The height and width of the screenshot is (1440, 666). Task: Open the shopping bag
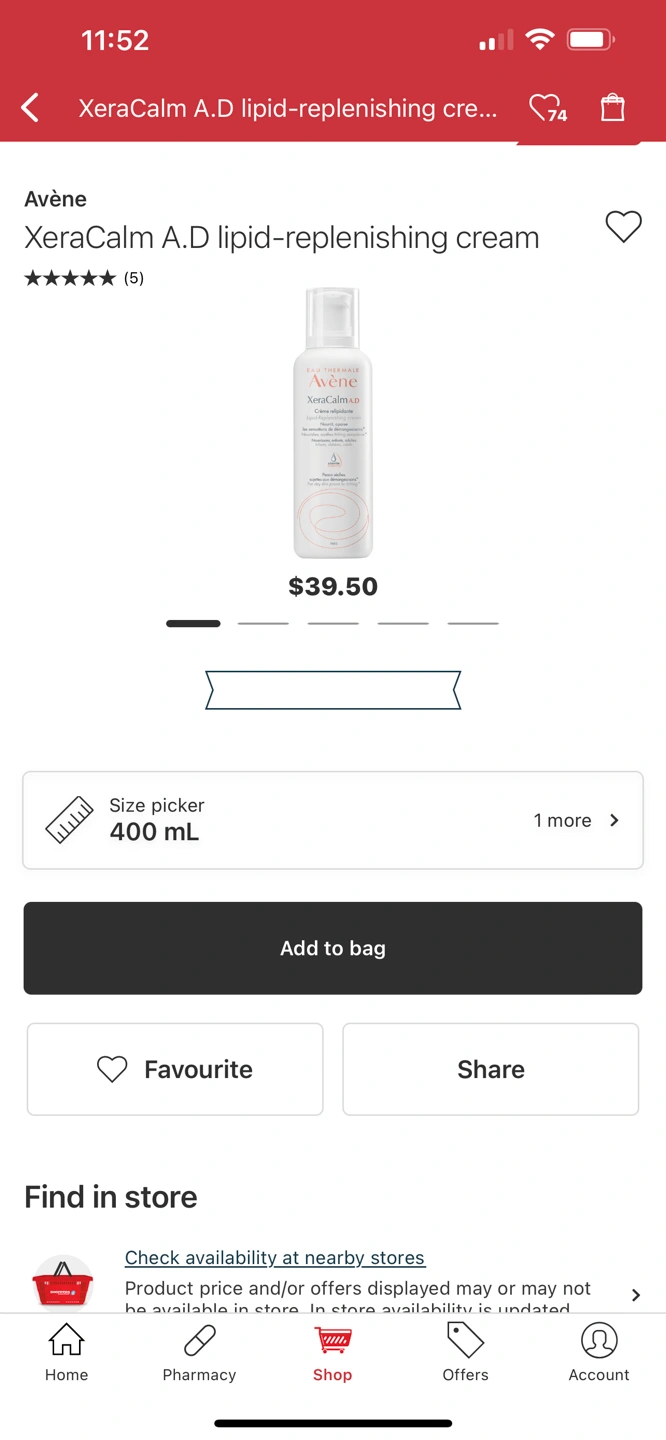(612, 107)
